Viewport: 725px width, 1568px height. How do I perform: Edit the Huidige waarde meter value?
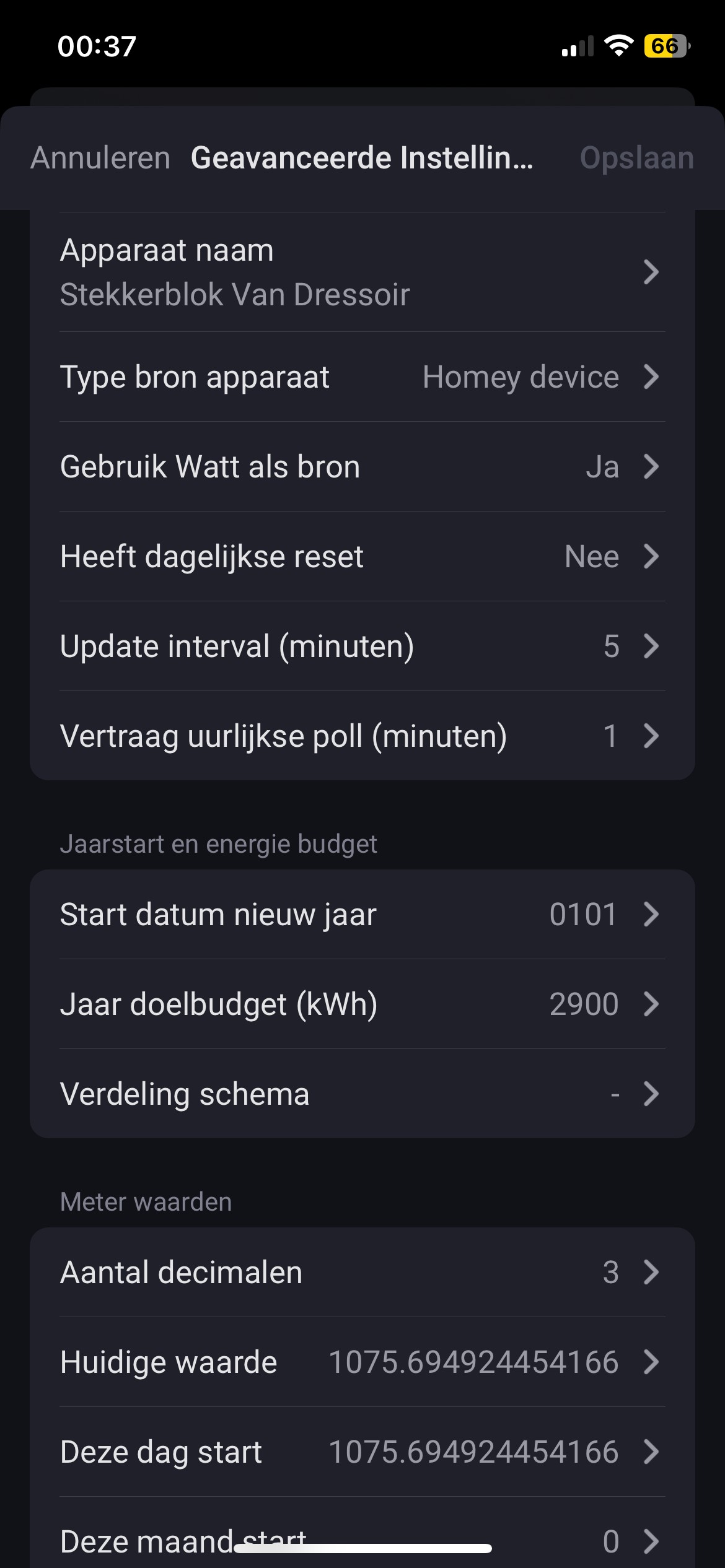click(x=362, y=1362)
